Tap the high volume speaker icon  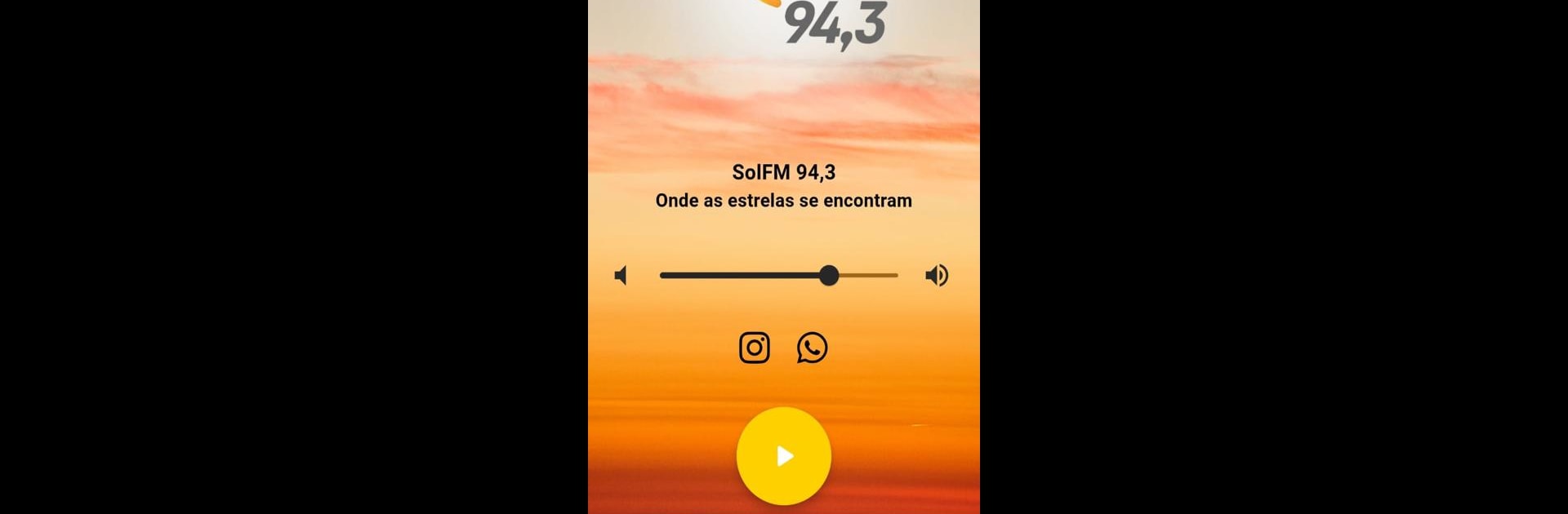[937, 276]
